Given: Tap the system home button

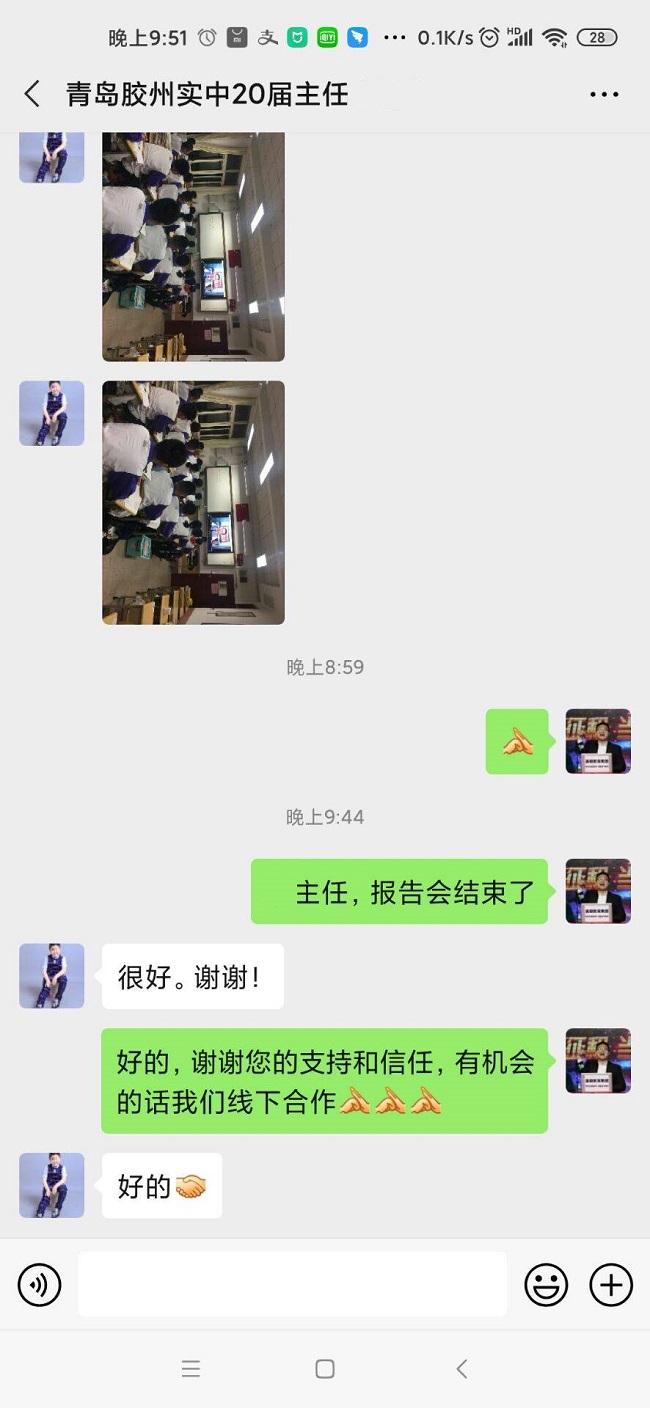Looking at the screenshot, I should (325, 1369).
